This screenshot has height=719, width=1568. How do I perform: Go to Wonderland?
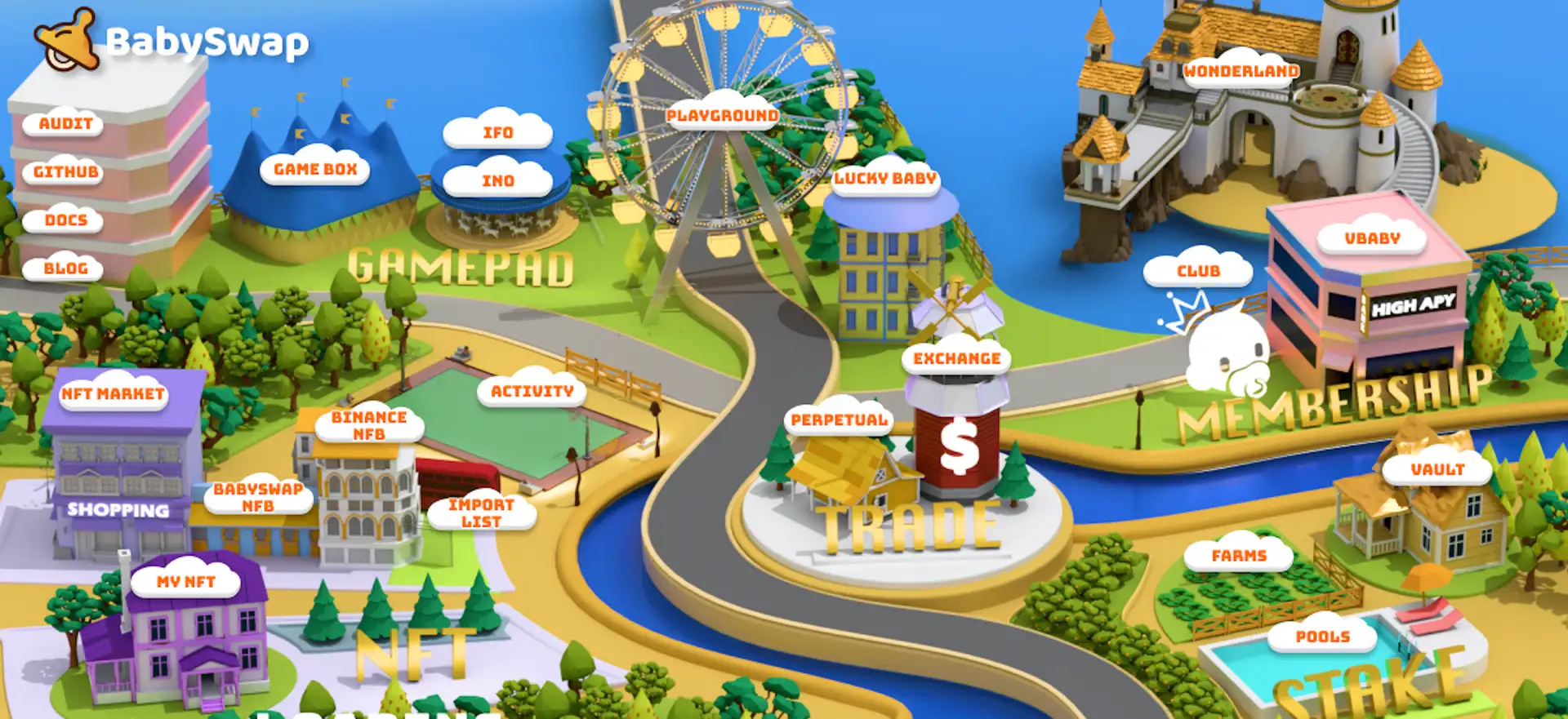click(1241, 71)
